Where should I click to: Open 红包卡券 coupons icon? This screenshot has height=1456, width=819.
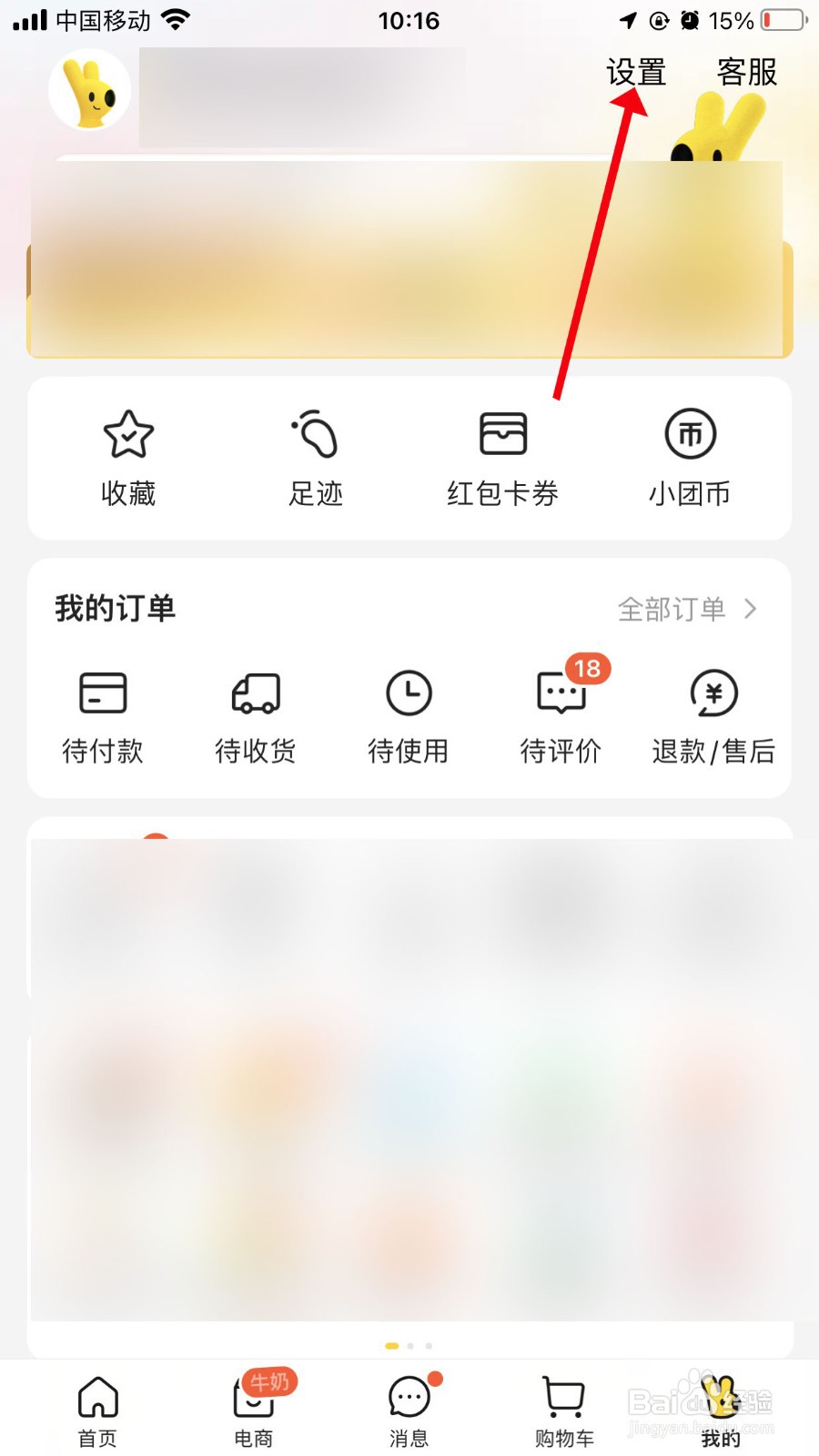(x=503, y=455)
